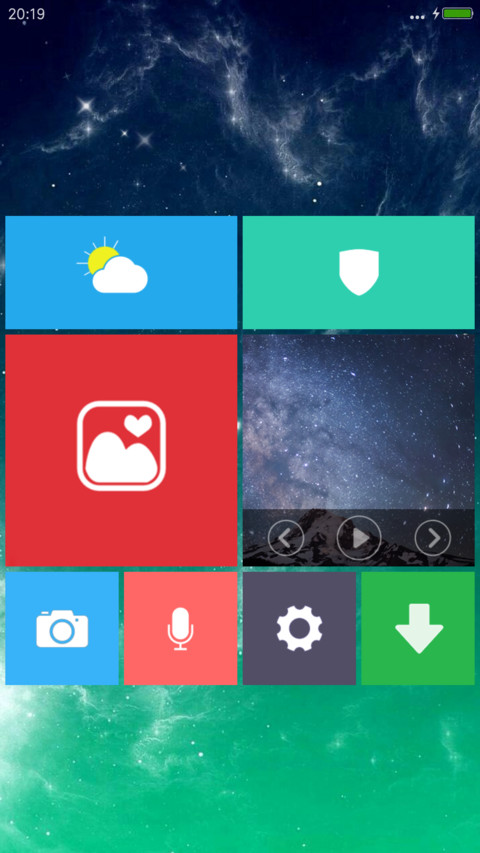The height and width of the screenshot is (853, 480).
Task: Open the security shield tile
Action: coord(359,272)
